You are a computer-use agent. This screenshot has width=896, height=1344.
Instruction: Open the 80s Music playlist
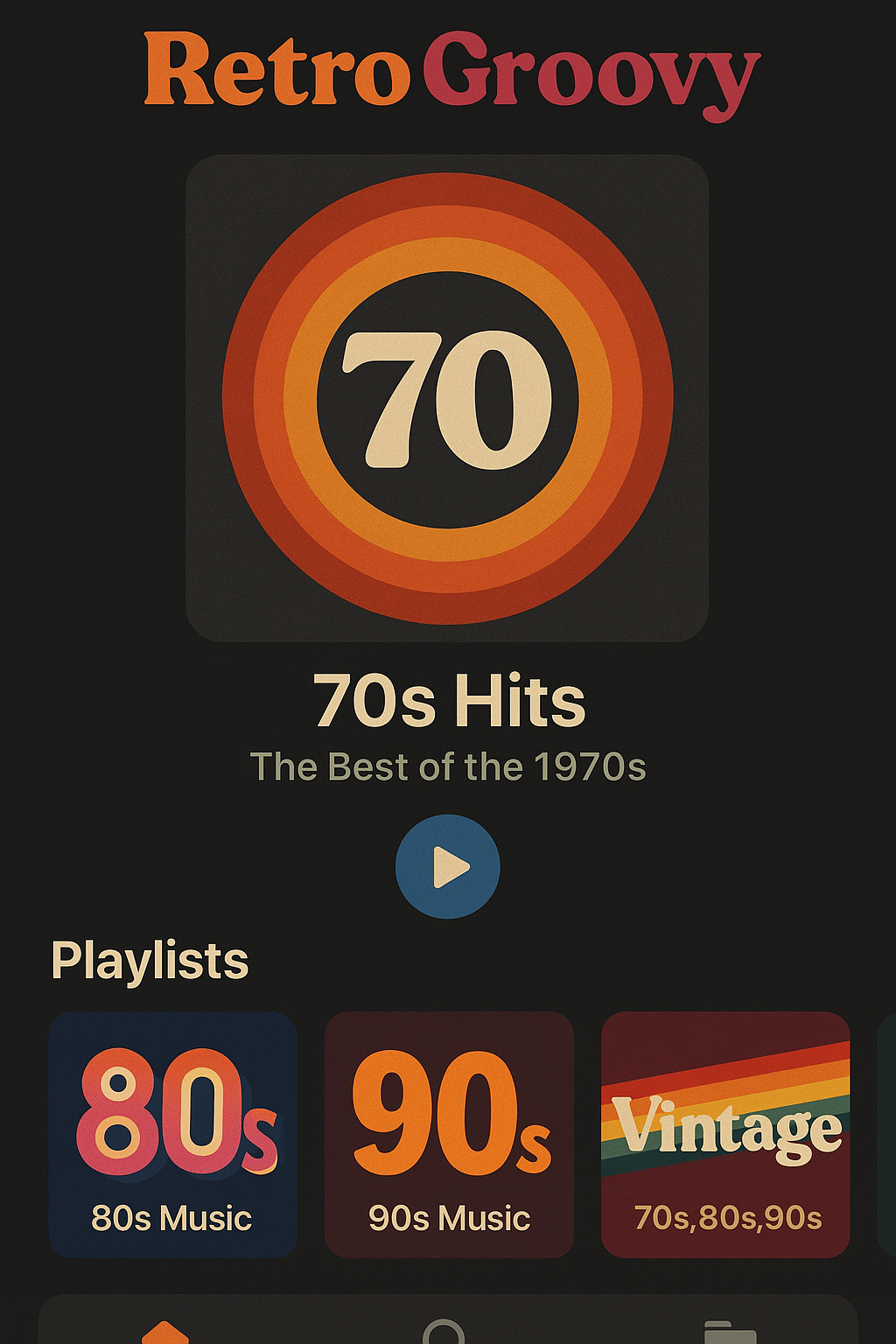[x=173, y=1134]
